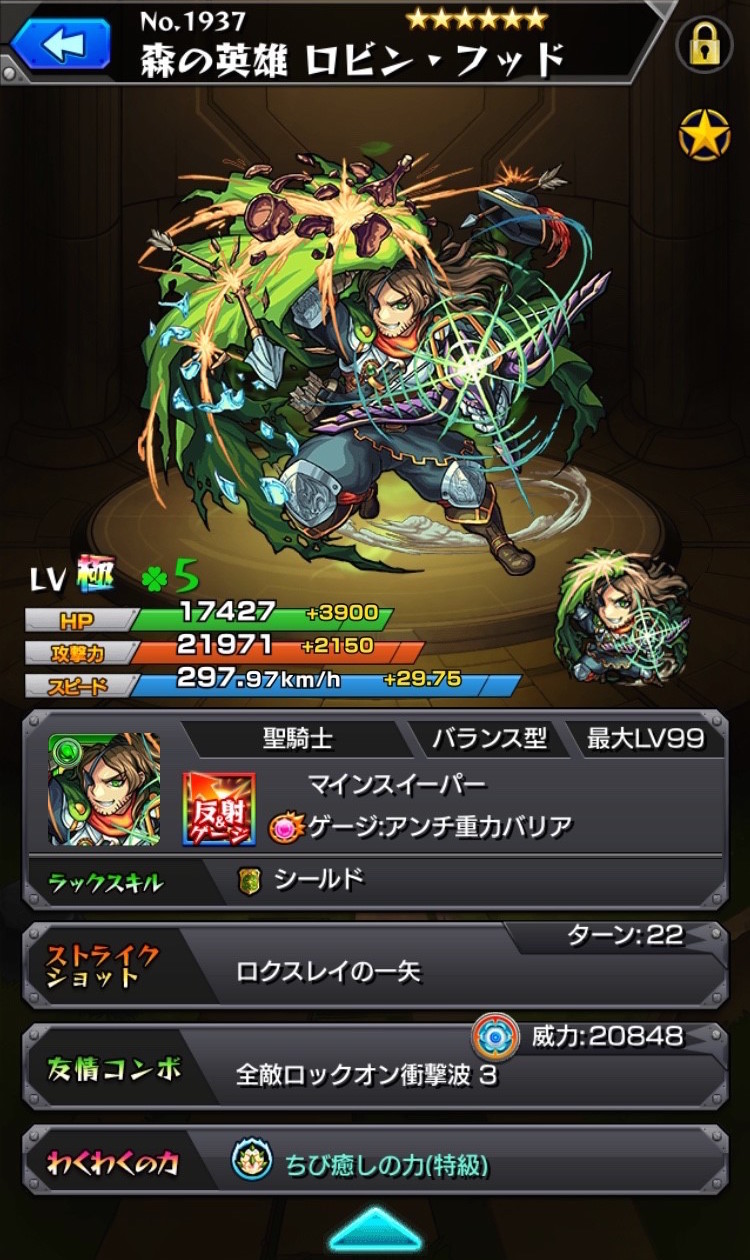Image resolution: width=750 pixels, height=1260 pixels.
Task: Open the わくわくの力 ちび癒しの力 details
Action: 375,1162
